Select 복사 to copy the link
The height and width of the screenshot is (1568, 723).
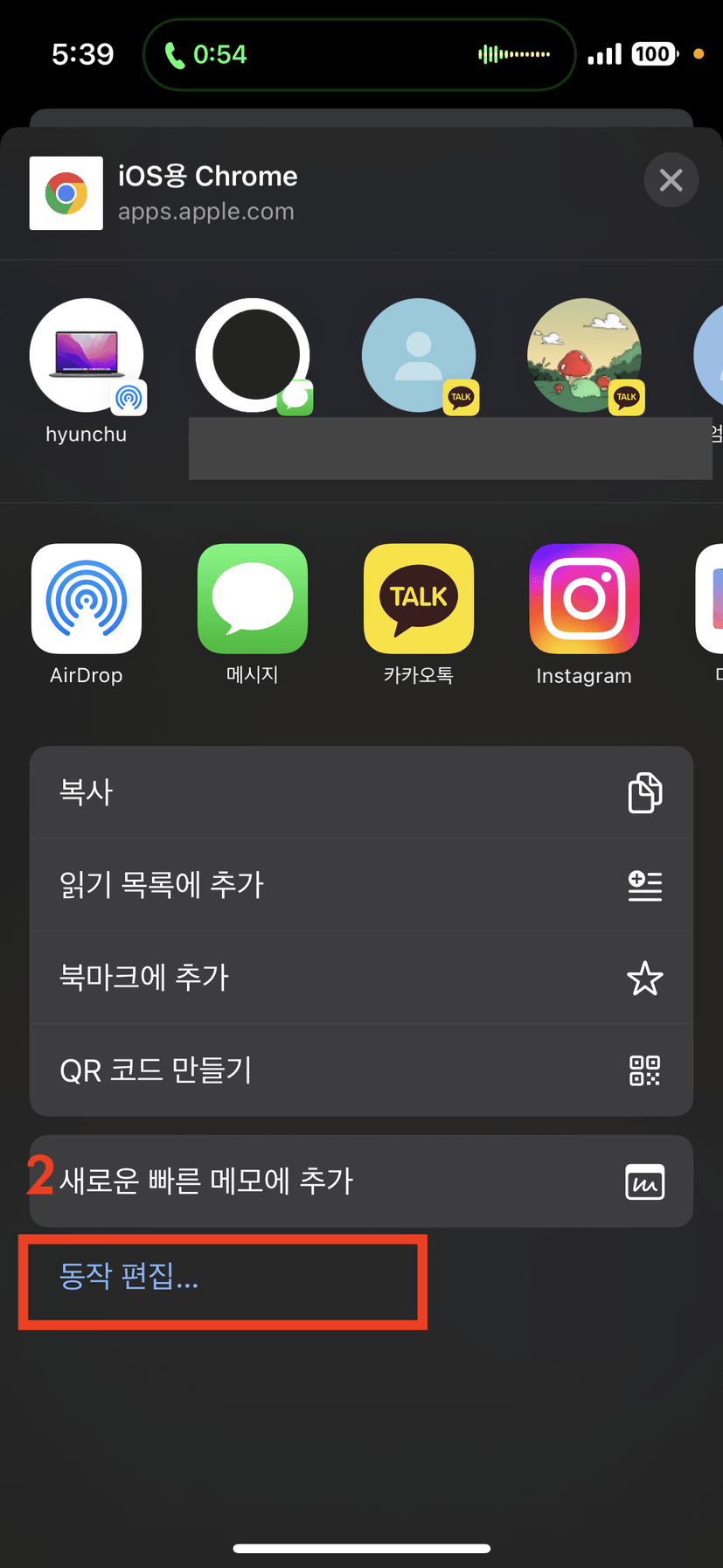pyautogui.click(x=361, y=792)
